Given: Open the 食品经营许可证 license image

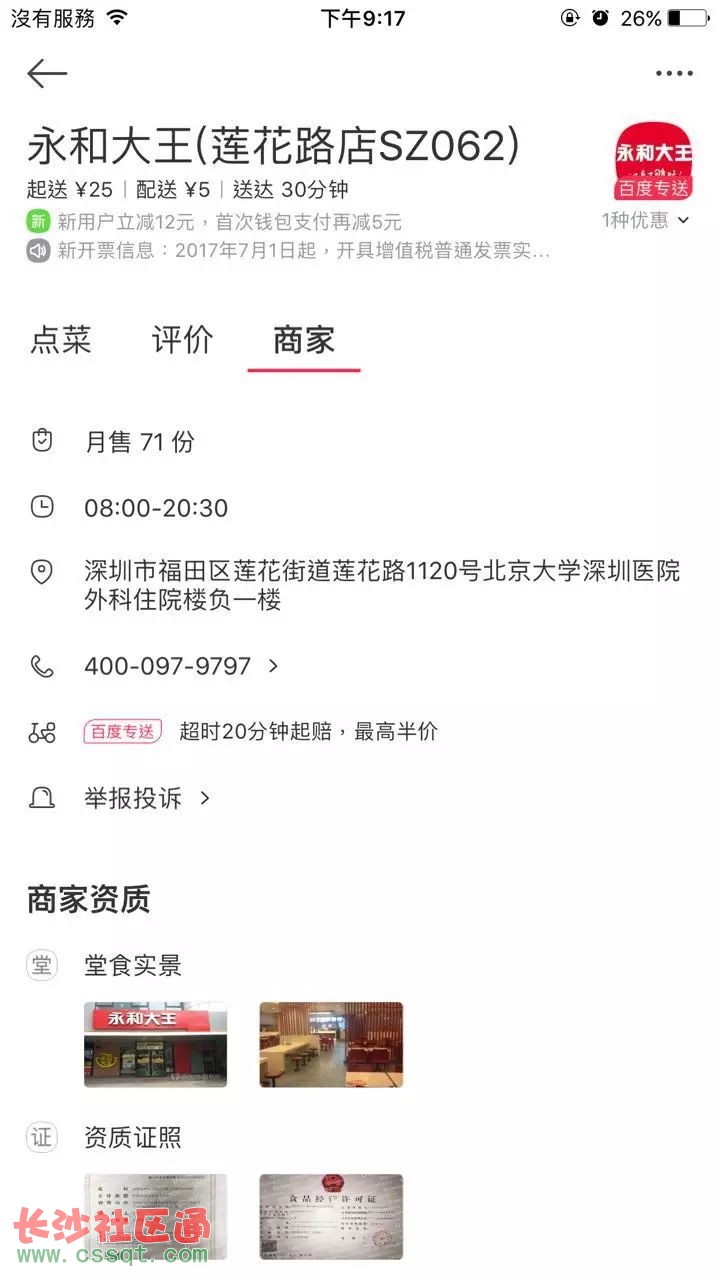Looking at the screenshot, I should (x=331, y=1217).
